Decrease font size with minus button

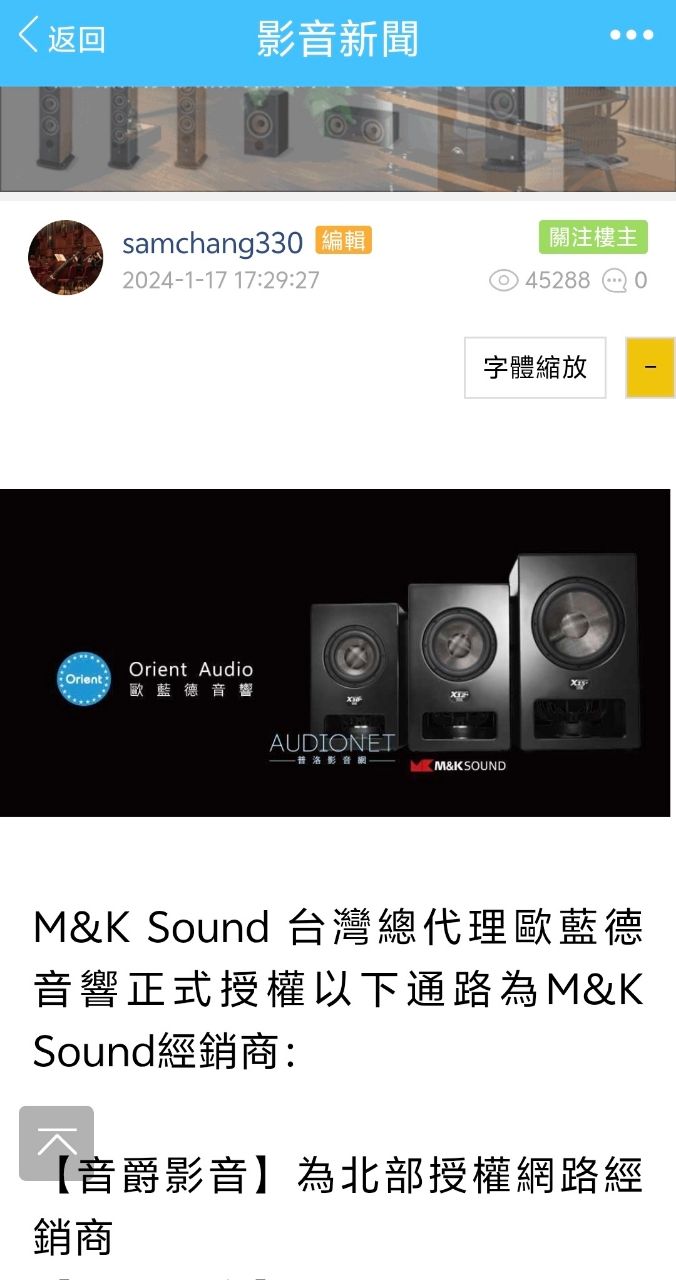(650, 368)
